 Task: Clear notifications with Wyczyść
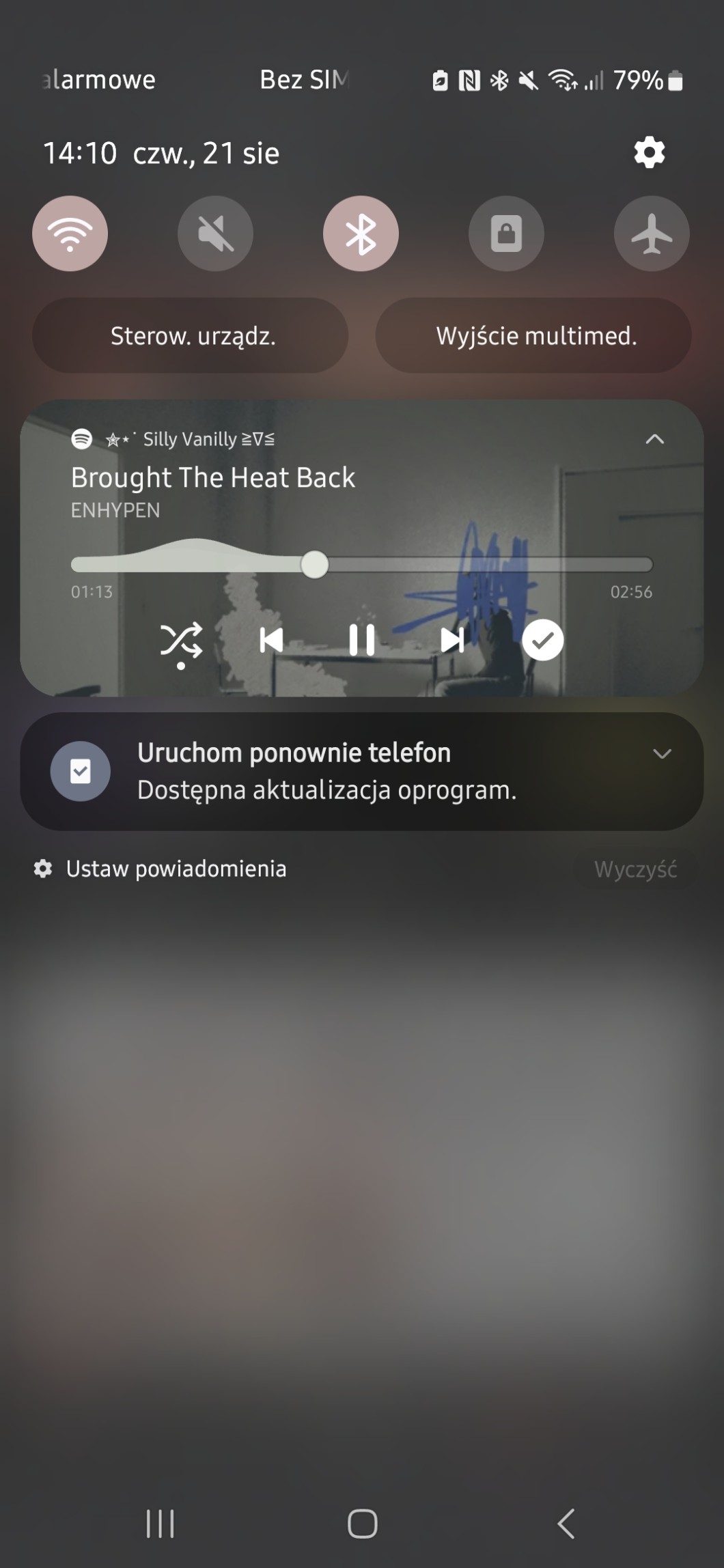pos(635,869)
